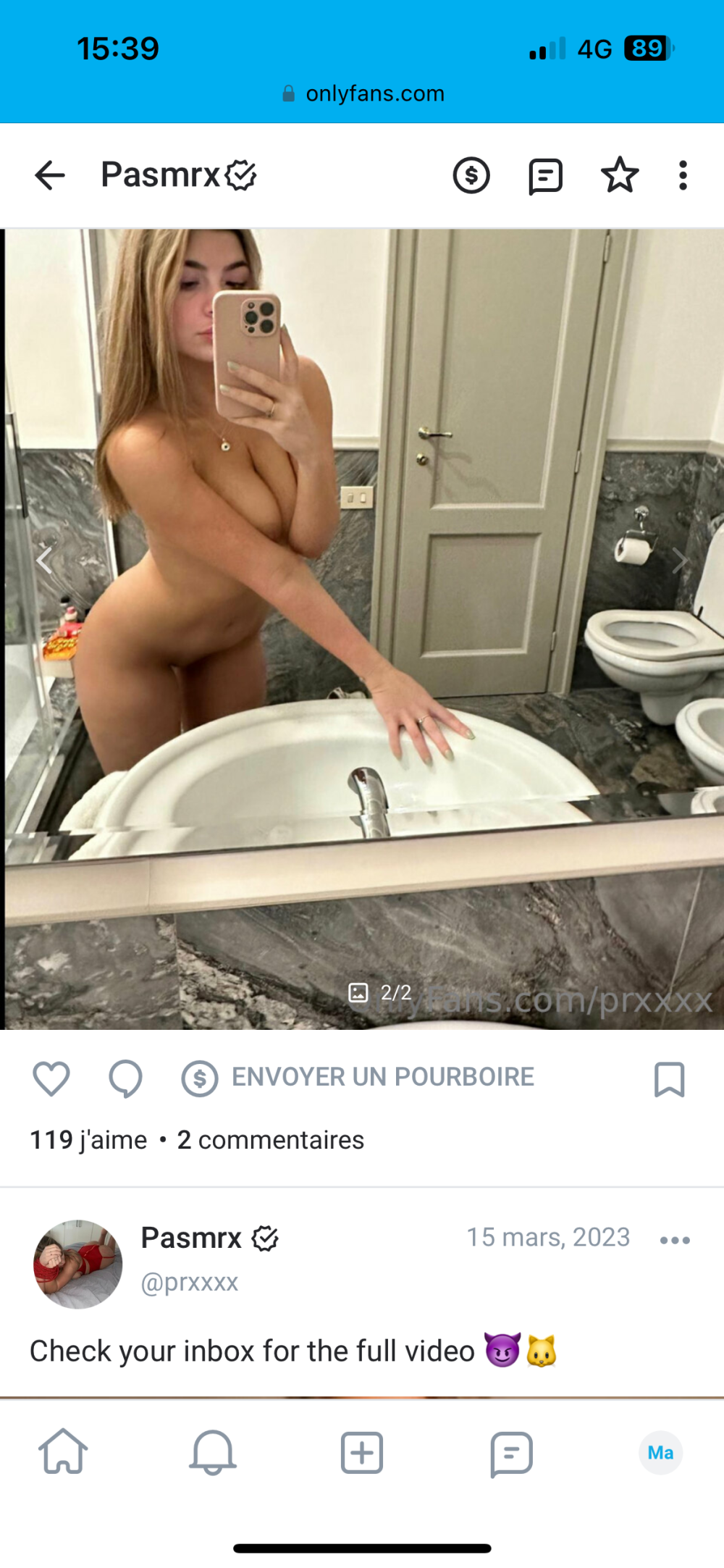
Task: Bookmark this post
Action: (x=669, y=1079)
